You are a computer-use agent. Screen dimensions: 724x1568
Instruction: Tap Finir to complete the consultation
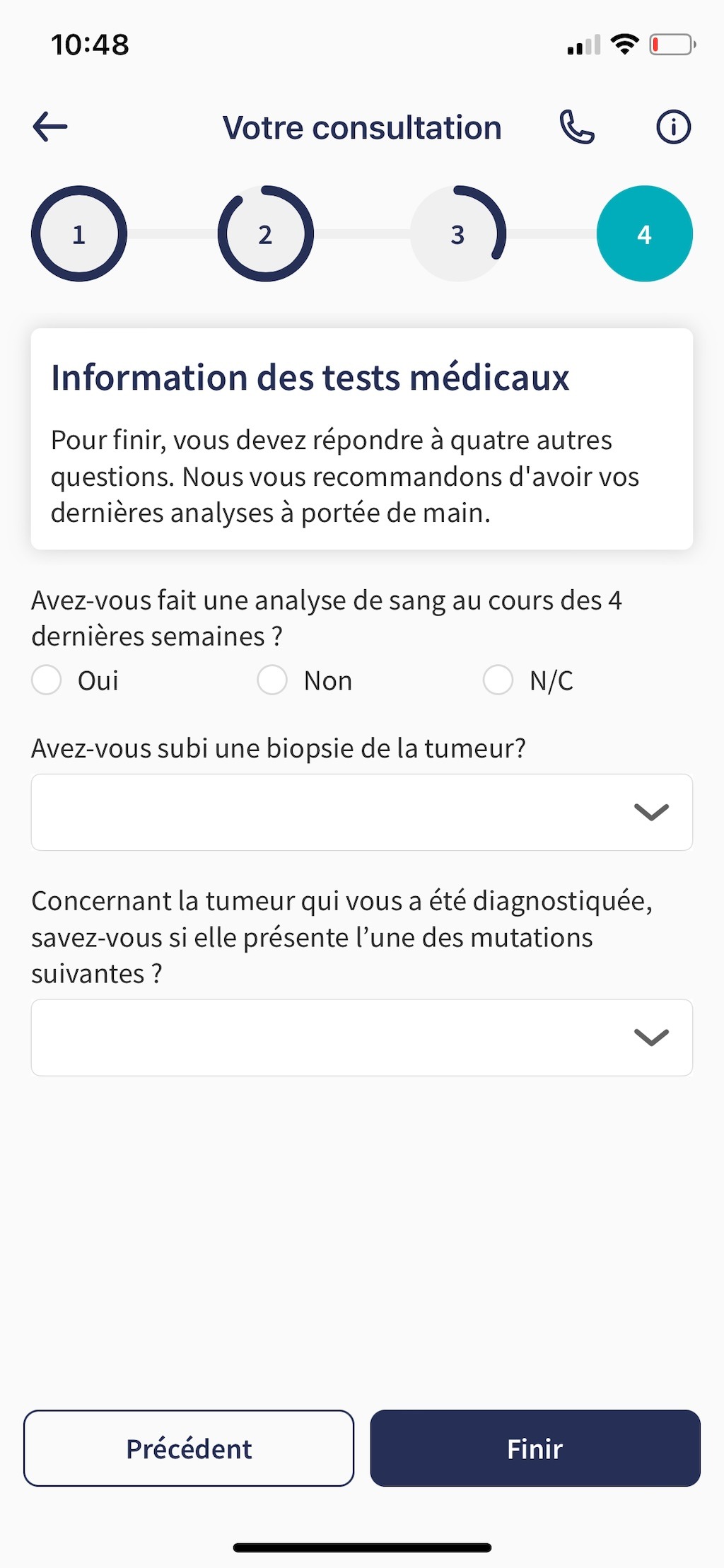point(535,1448)
